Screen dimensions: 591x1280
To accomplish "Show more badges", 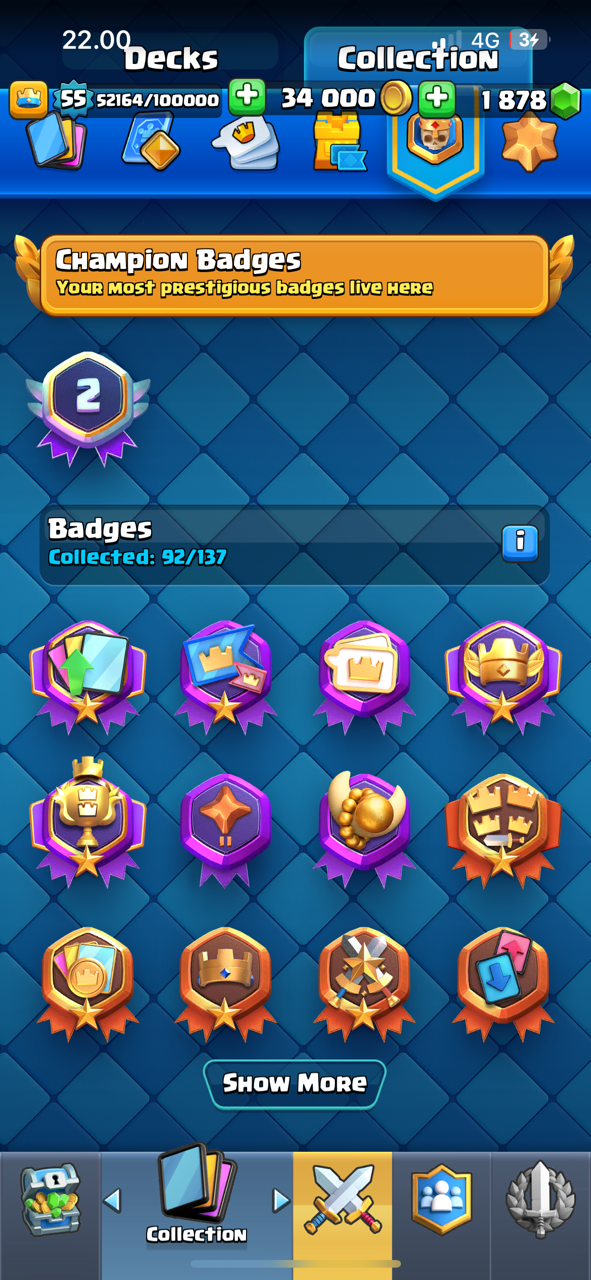I will coord(294,1083).
